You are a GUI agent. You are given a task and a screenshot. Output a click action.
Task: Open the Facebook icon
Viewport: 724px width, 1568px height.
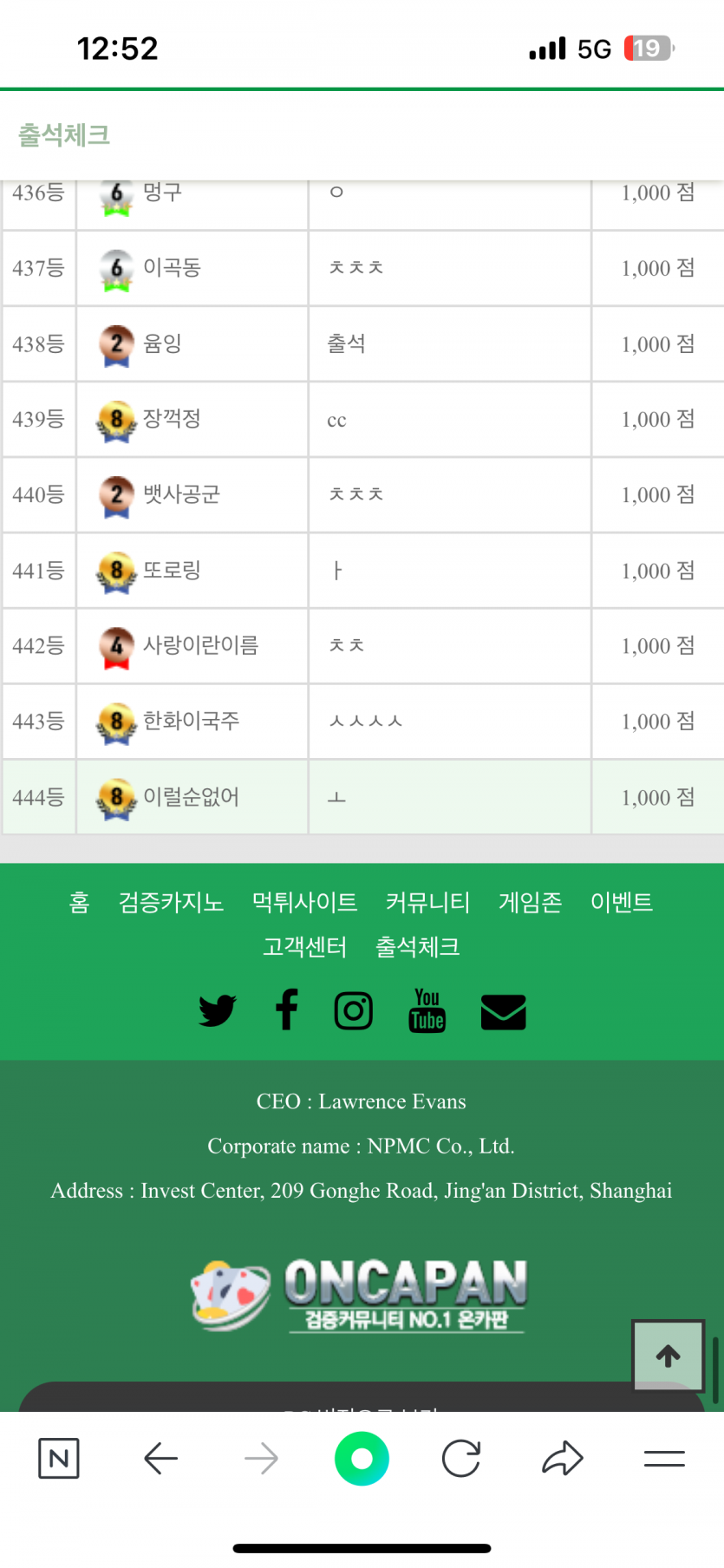(x=286, y=1010)
